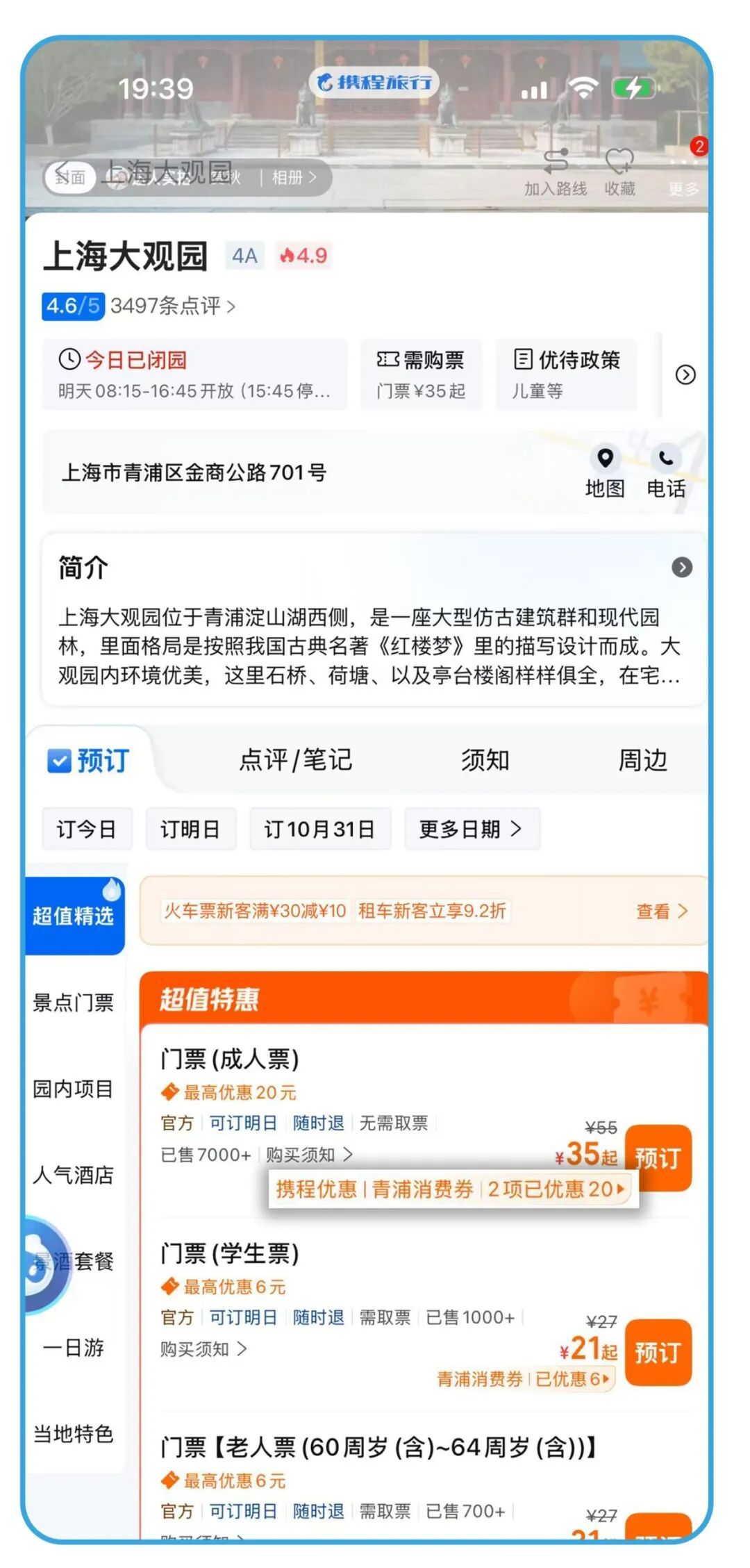The width and height of the screenshot is (750, 1568).
Task: Switch to 须知 tab
Action: 485,760
